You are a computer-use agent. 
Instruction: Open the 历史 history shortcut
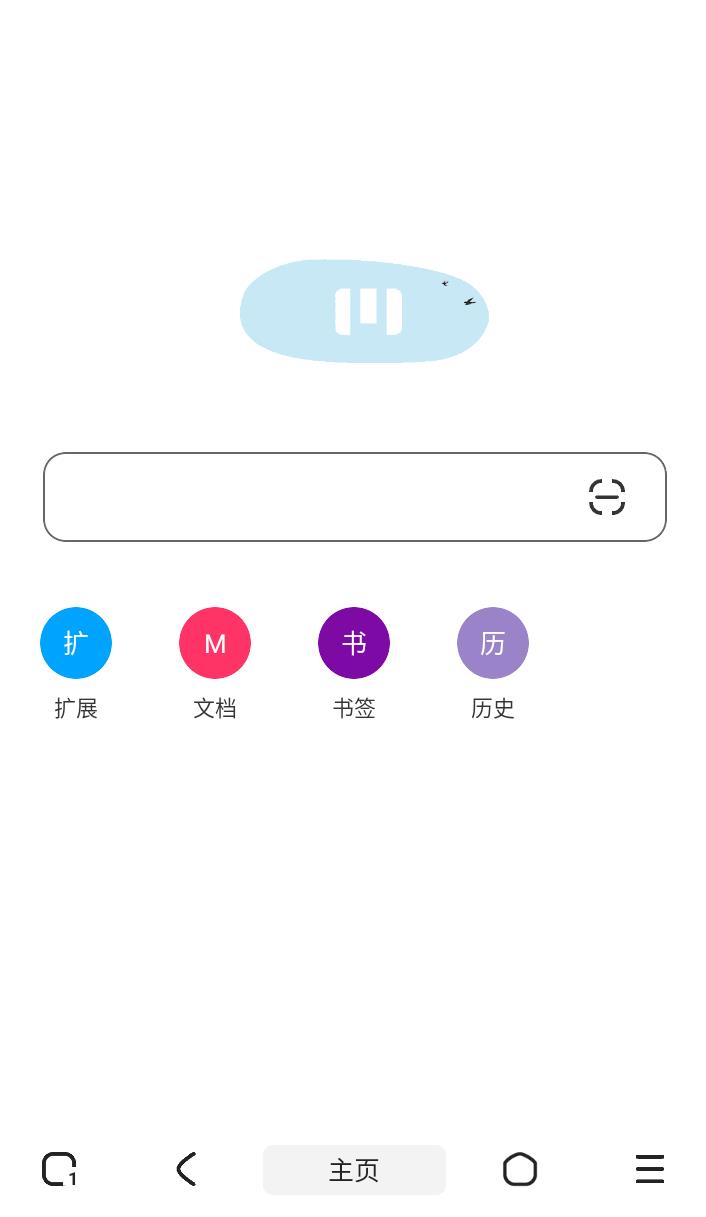coord(493,643)
